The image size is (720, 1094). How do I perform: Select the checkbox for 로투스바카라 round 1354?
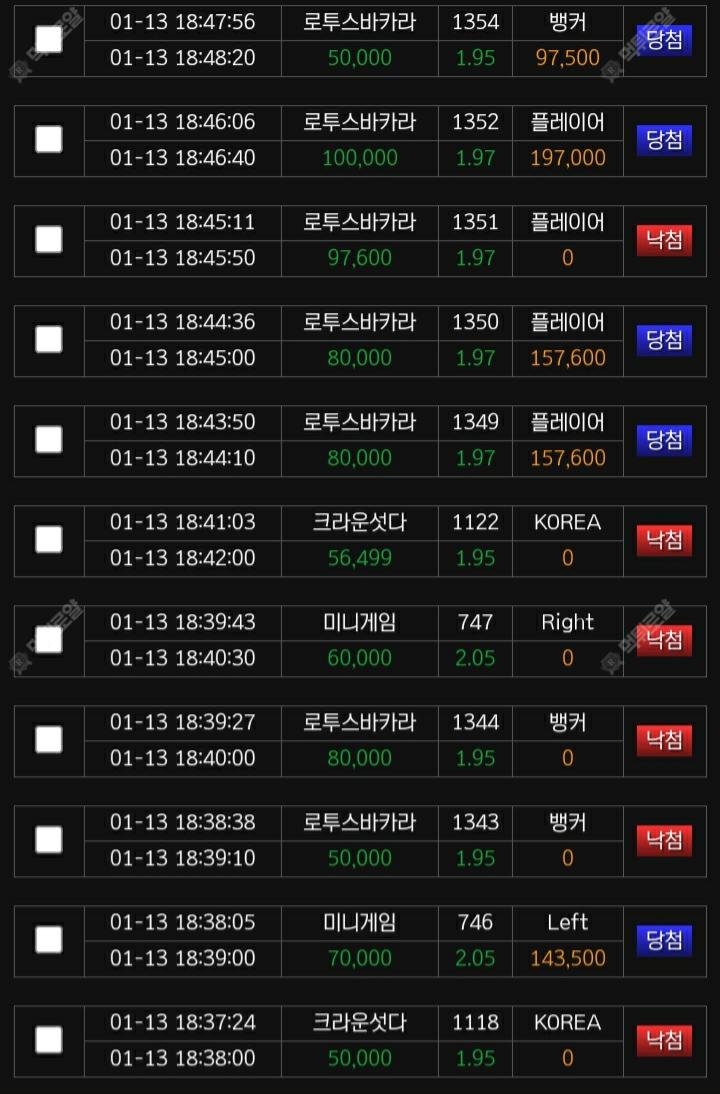pos(49,40)
